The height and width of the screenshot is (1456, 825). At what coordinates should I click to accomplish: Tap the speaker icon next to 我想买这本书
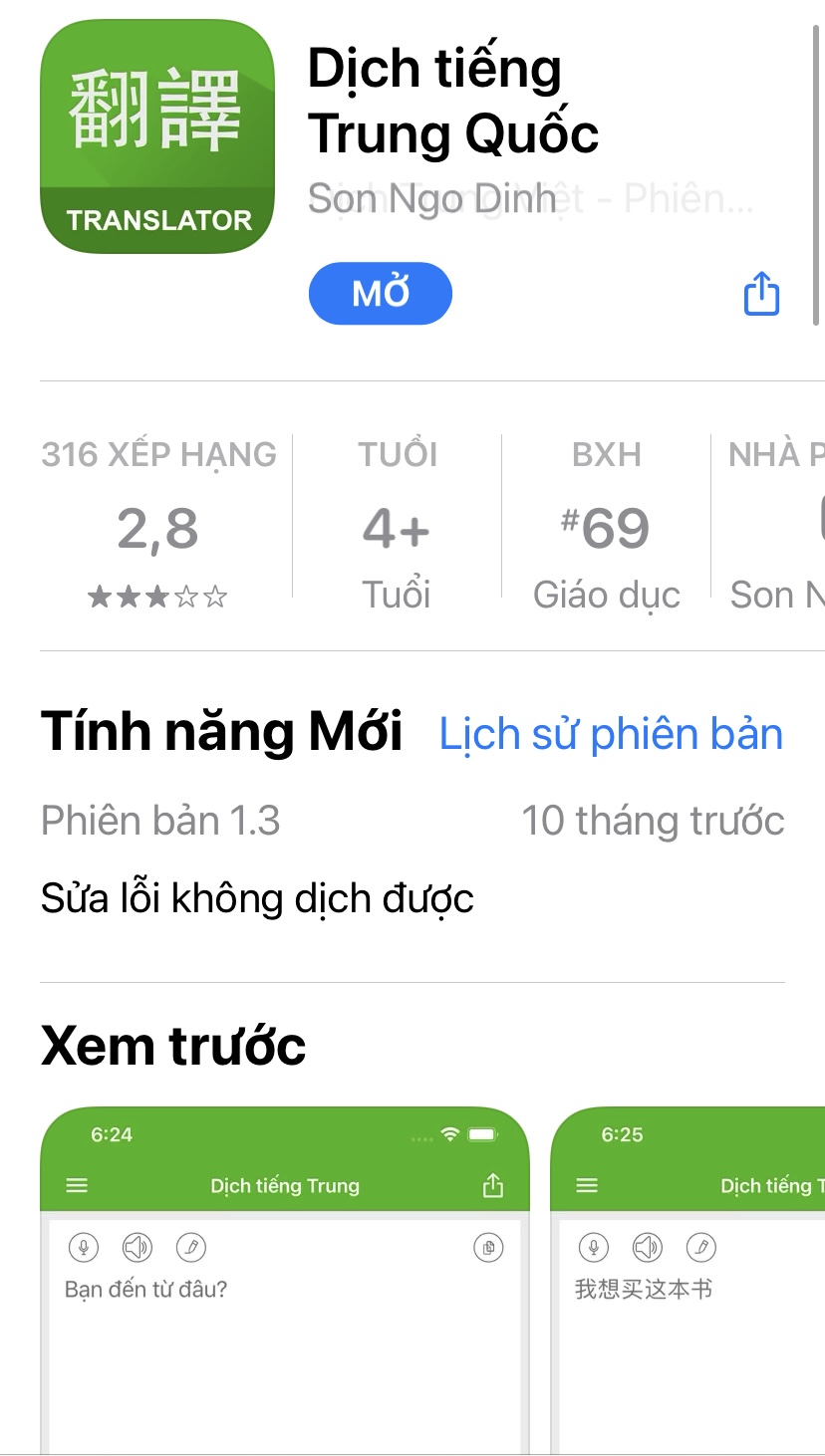(648, 1248)
